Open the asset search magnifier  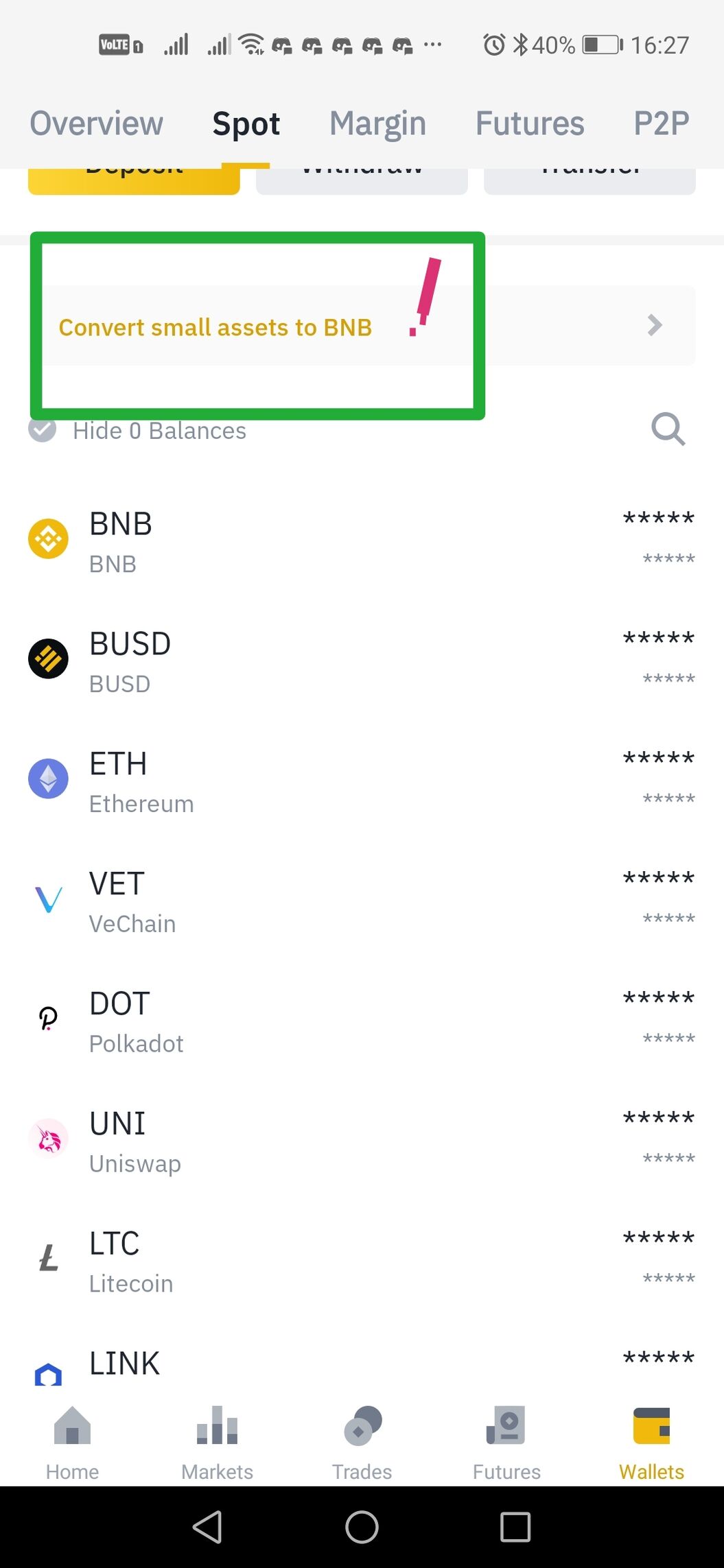[x=668, y=430]
